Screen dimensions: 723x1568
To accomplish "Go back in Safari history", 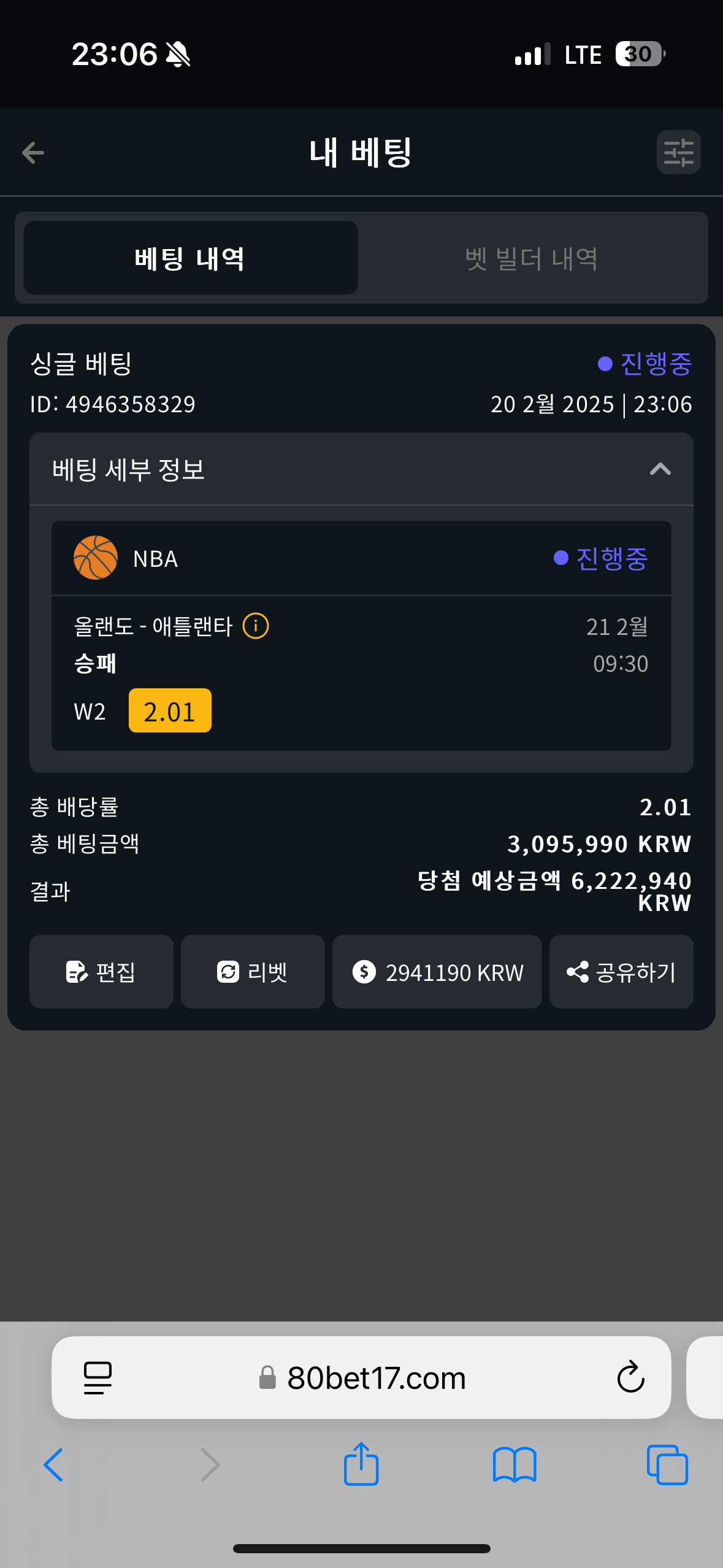I will 54,1466.
